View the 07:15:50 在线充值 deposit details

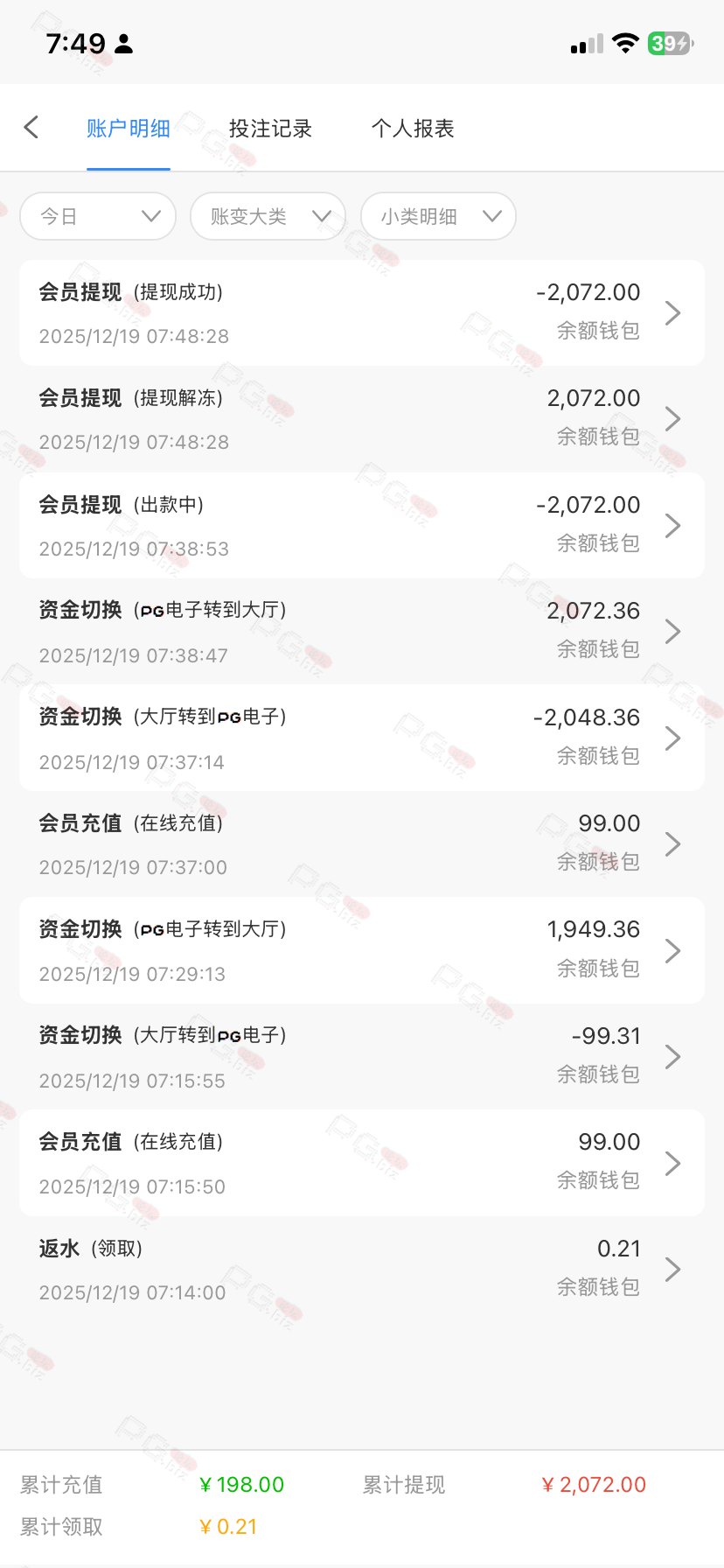click(x=361, y=1163)
